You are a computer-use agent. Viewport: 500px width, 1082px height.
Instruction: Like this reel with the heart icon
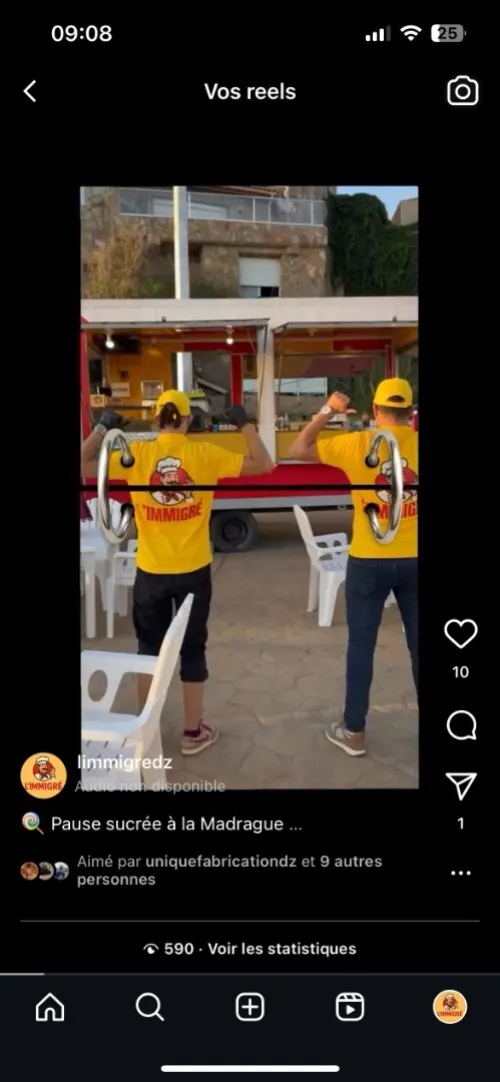coord(461,633)
